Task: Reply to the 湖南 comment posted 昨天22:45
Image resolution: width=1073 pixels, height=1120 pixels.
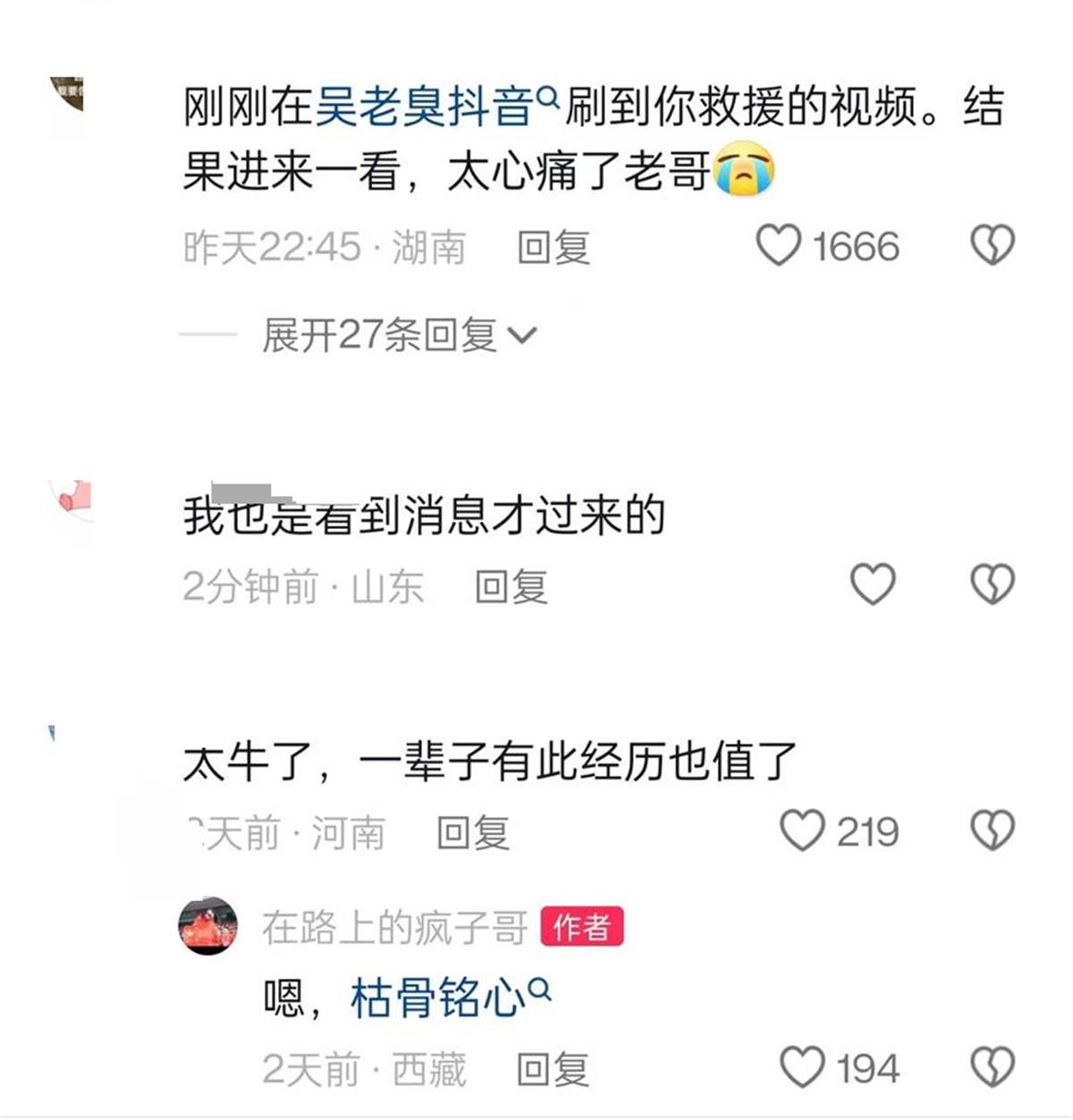Action: (x=553, y=248)
